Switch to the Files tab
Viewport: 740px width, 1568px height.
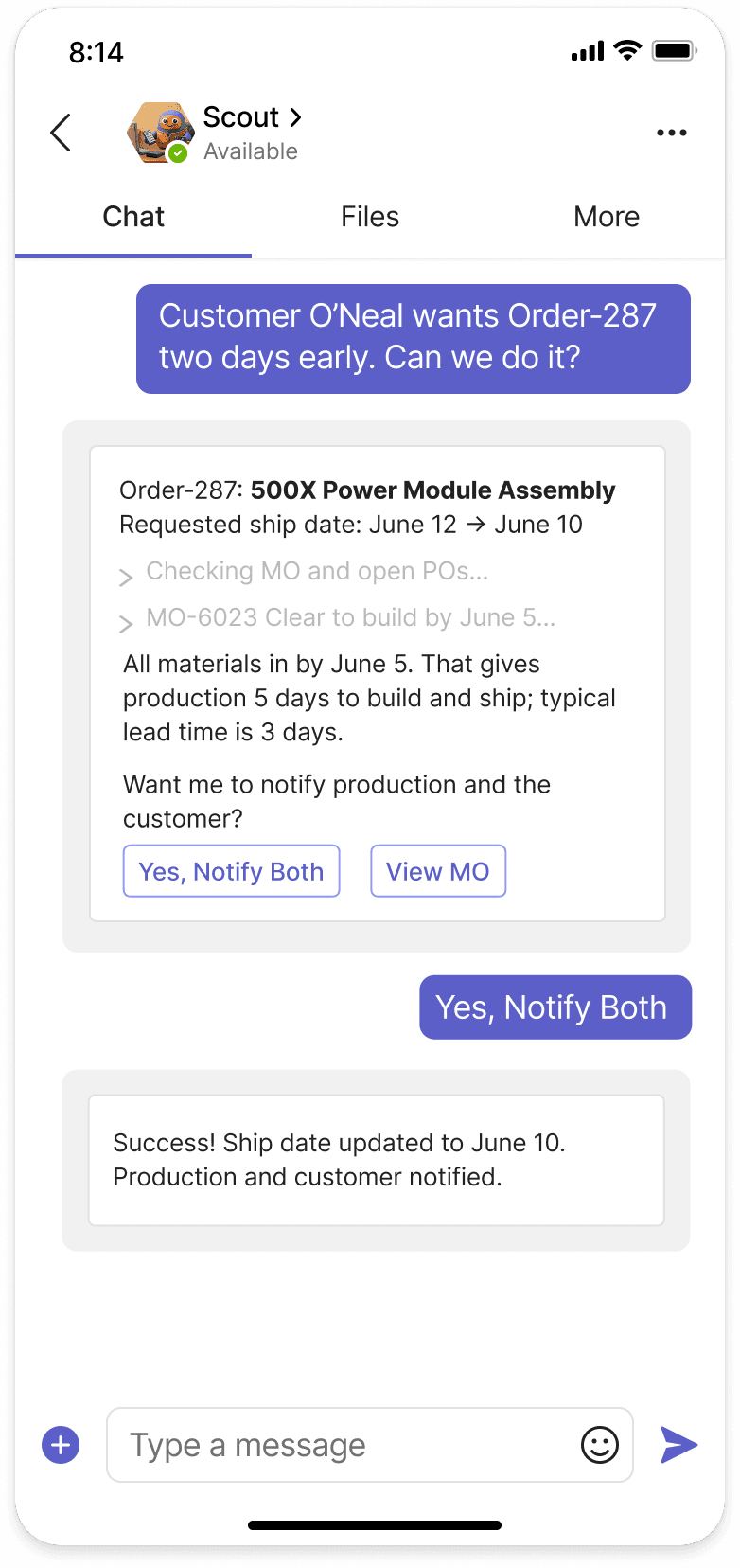[369, 217]
